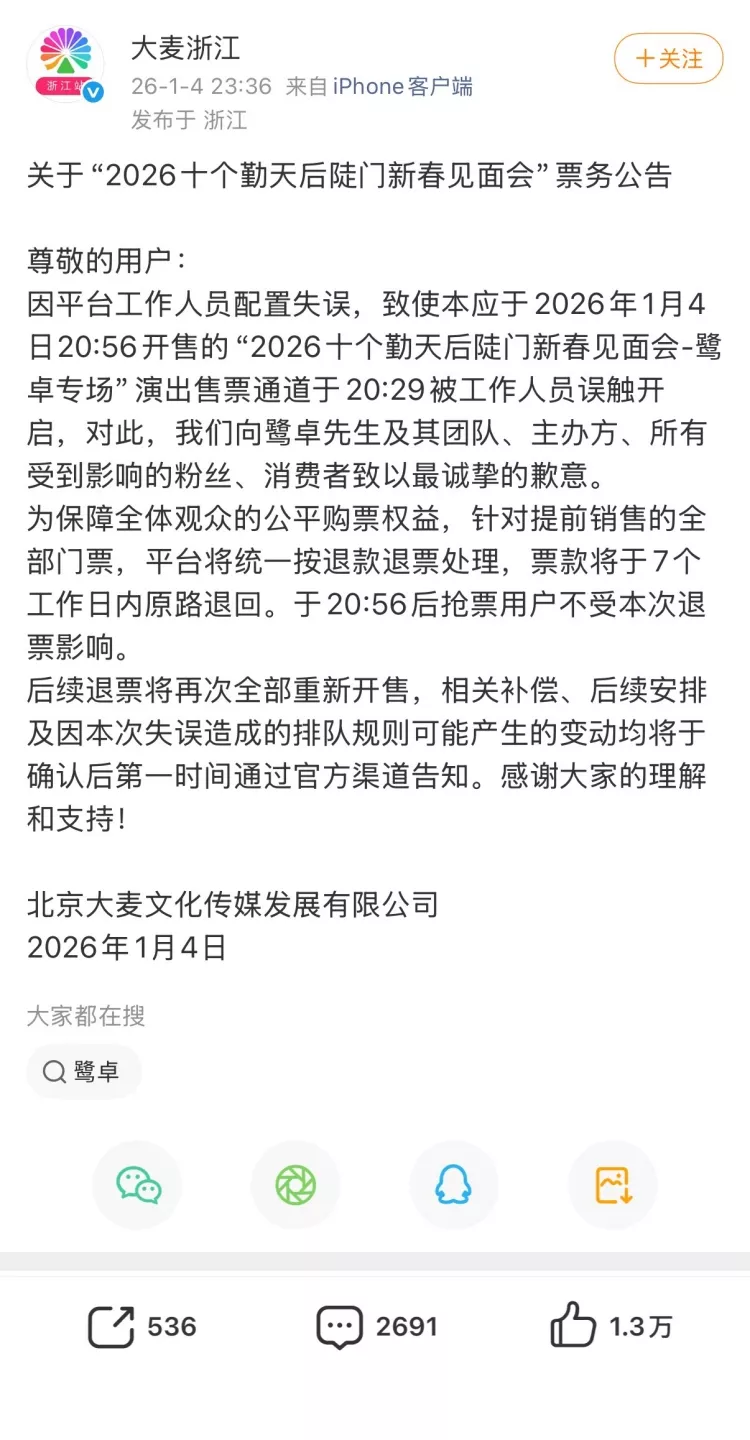This screenshot has width=750, height=1440.
Task: Share the post to QQ
Action: 453,1185
